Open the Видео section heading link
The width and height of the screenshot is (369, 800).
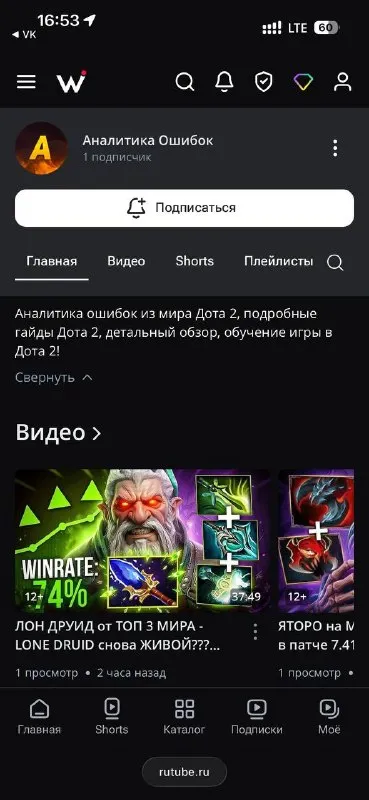[x=58, y=433]
